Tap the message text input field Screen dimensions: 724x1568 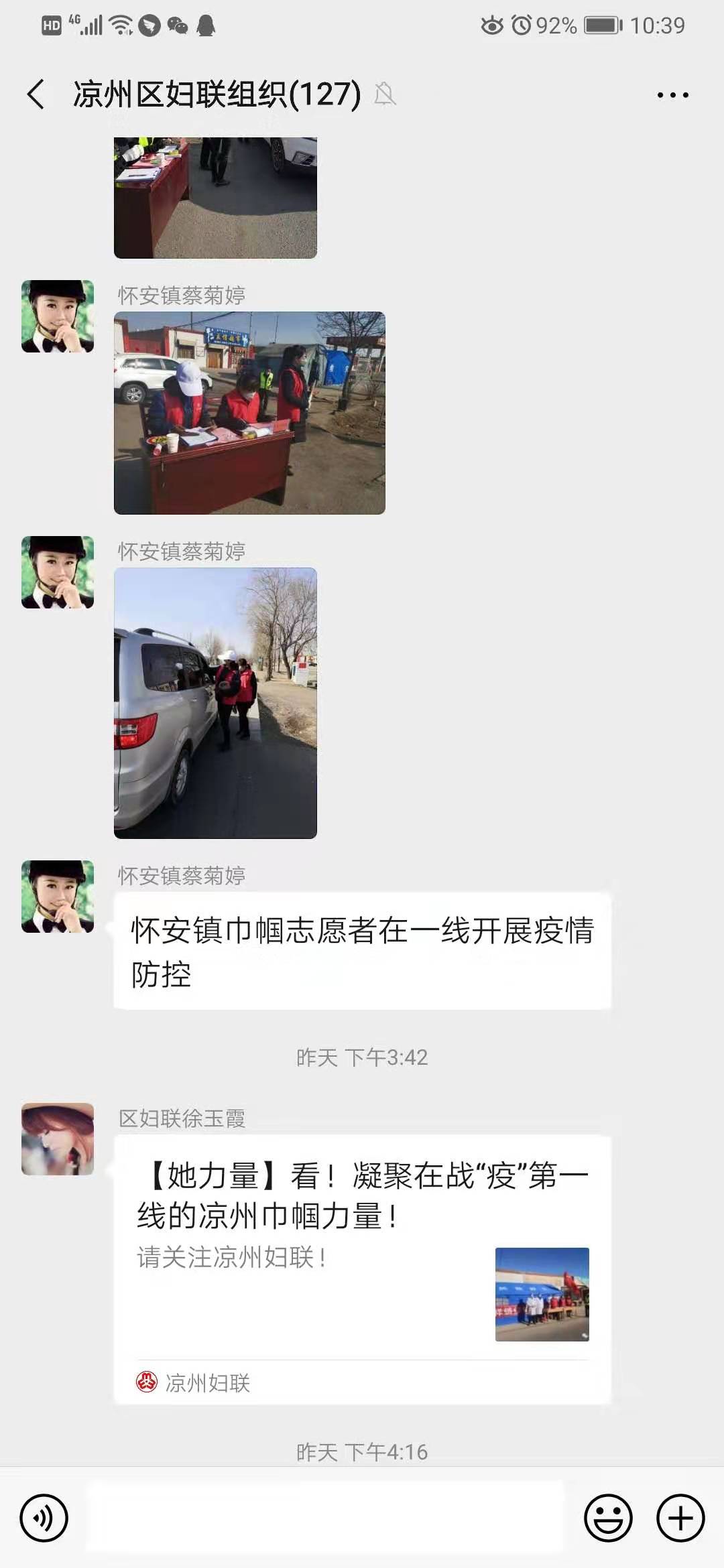point(325,1518)
